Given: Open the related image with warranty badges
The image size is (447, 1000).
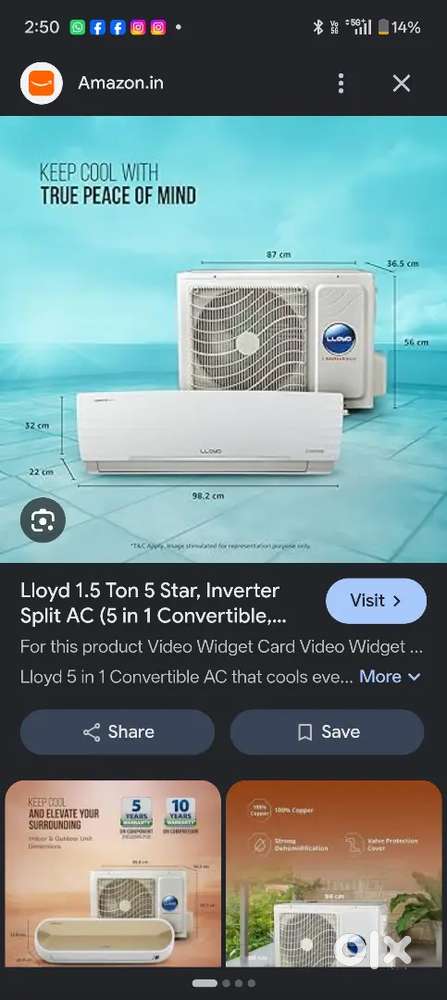Looking at the screenshot, I should [113, 873].
